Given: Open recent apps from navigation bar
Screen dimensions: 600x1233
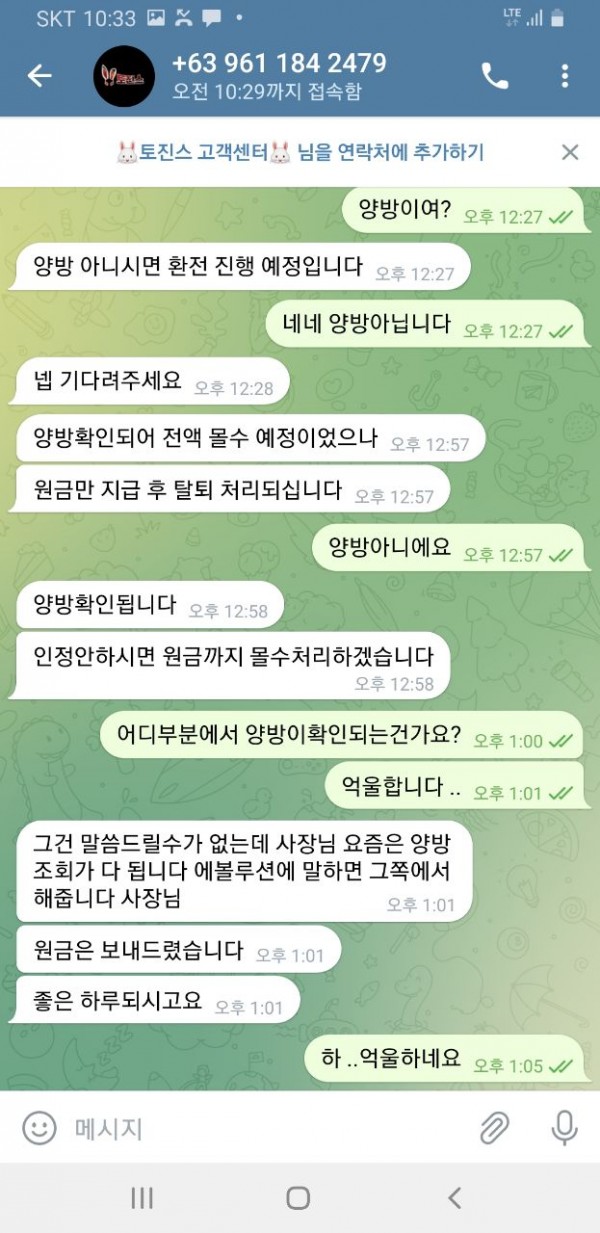Looking at the screenshot, I should pyautogui.click(x=142, y=1197).
